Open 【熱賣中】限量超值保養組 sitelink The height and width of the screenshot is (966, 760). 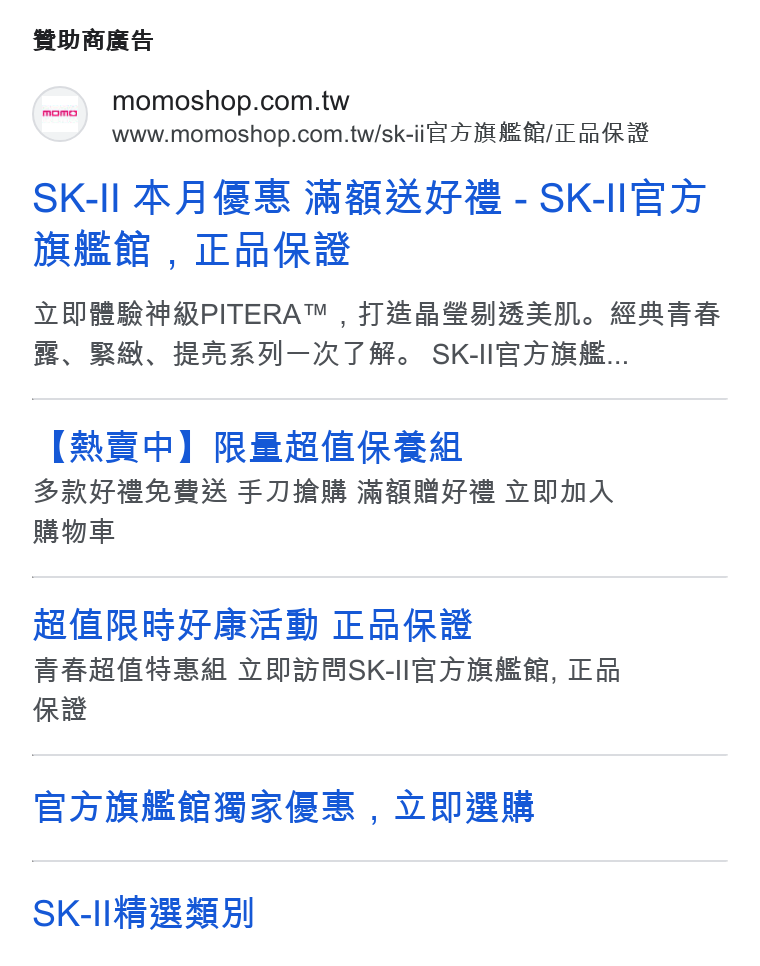tap(248, 447)
